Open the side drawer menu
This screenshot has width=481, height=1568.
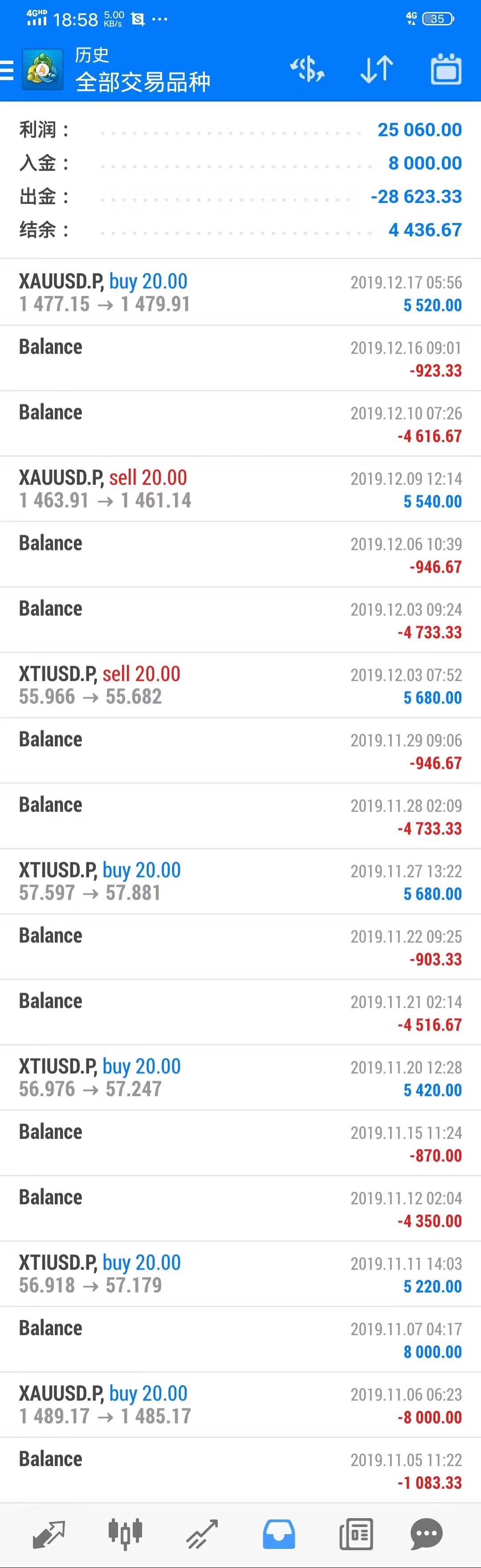tap(7, 70)
